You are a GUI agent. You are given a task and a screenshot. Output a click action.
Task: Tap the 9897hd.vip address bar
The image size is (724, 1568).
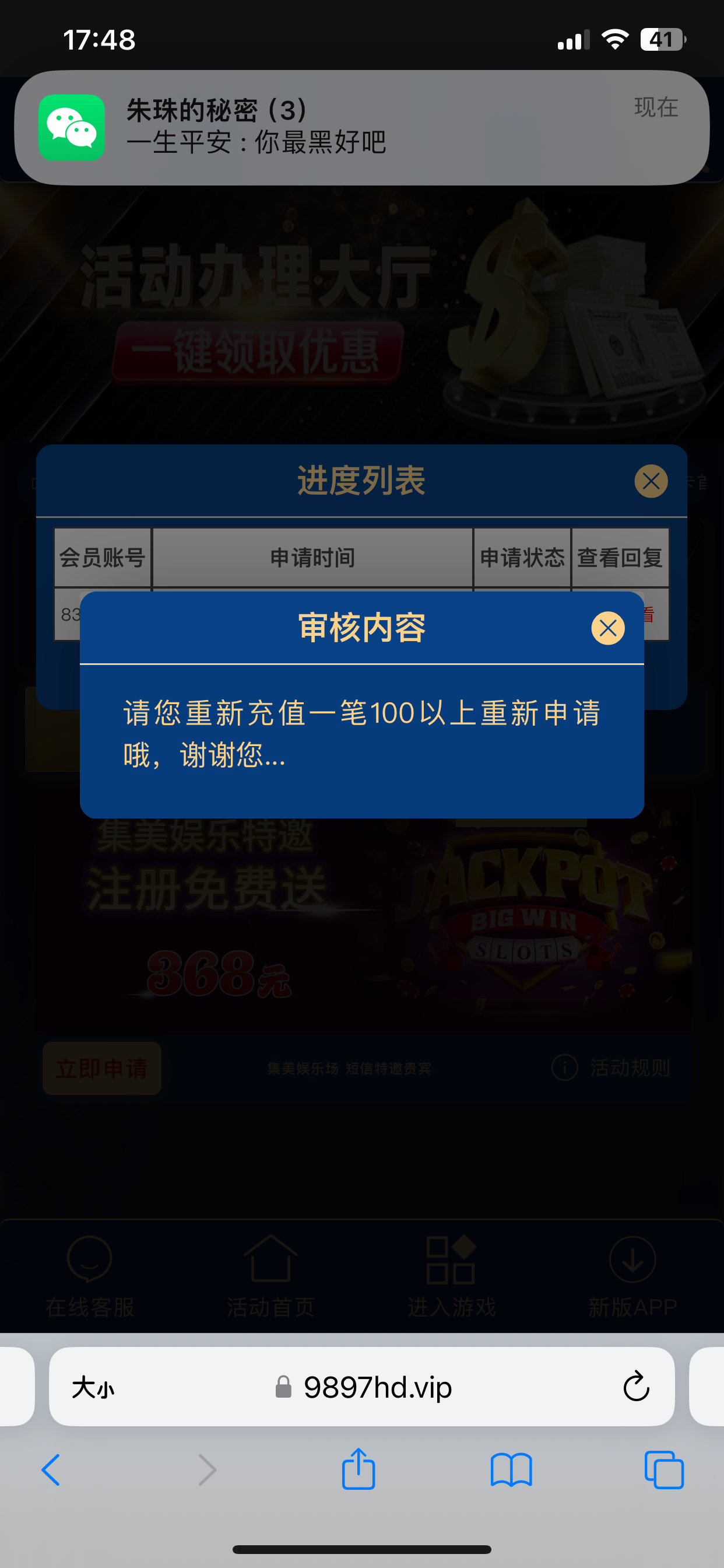tap(377, 1387)
